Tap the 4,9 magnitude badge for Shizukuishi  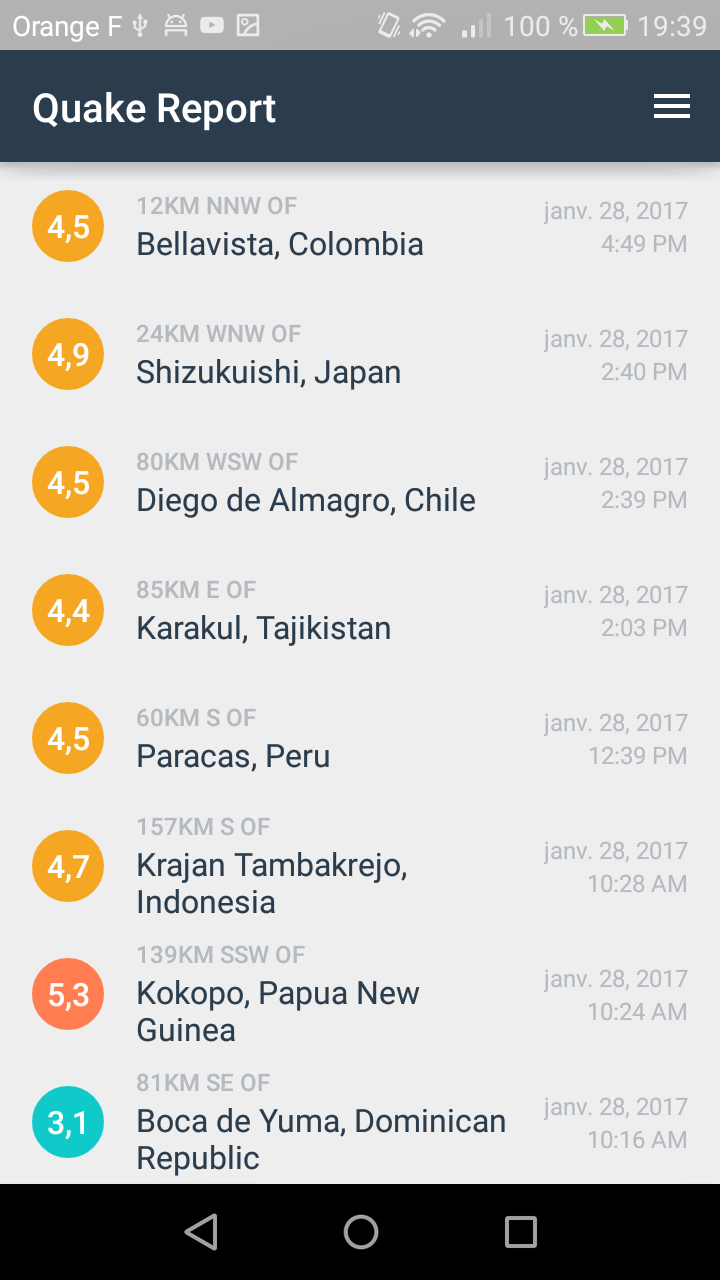point(67,354)
